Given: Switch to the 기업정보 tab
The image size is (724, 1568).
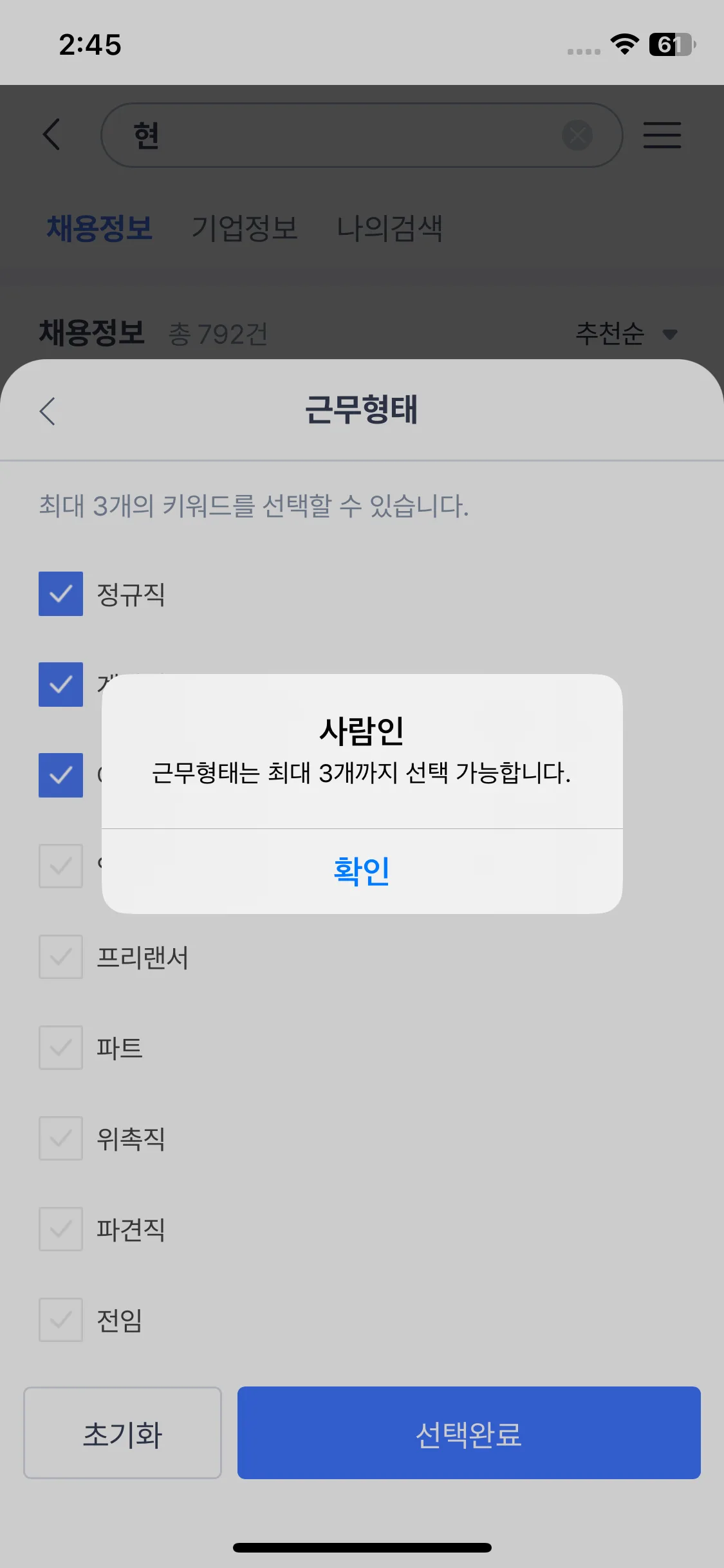Looking at the screenshot, I should click(245, 229).
